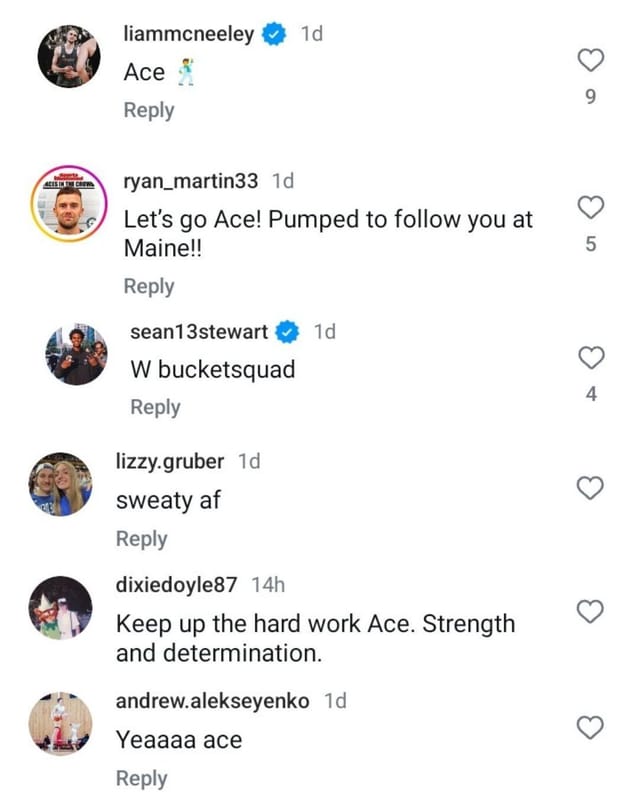The width and height of the screenshot is (640, 800).
Task: Open lizzy.gruber's profile avatar
Action: point(60,486)
